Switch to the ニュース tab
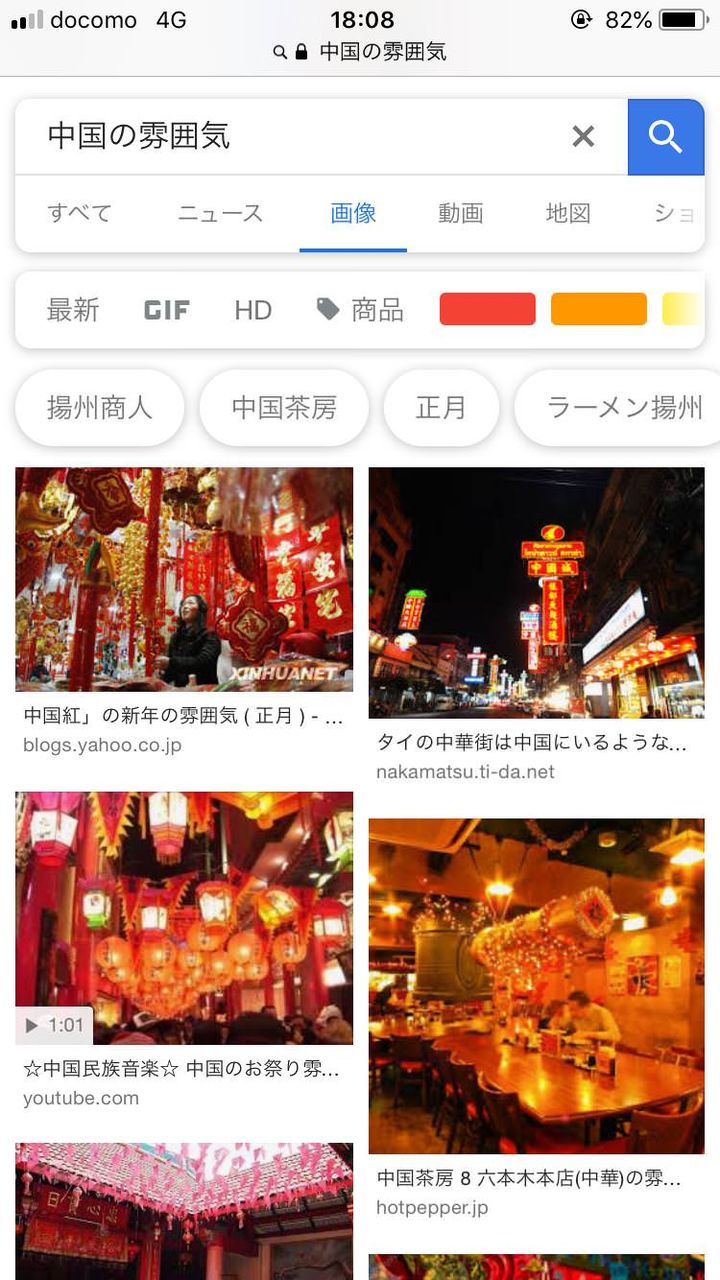 pyautogui.click(x=220, y=213)
